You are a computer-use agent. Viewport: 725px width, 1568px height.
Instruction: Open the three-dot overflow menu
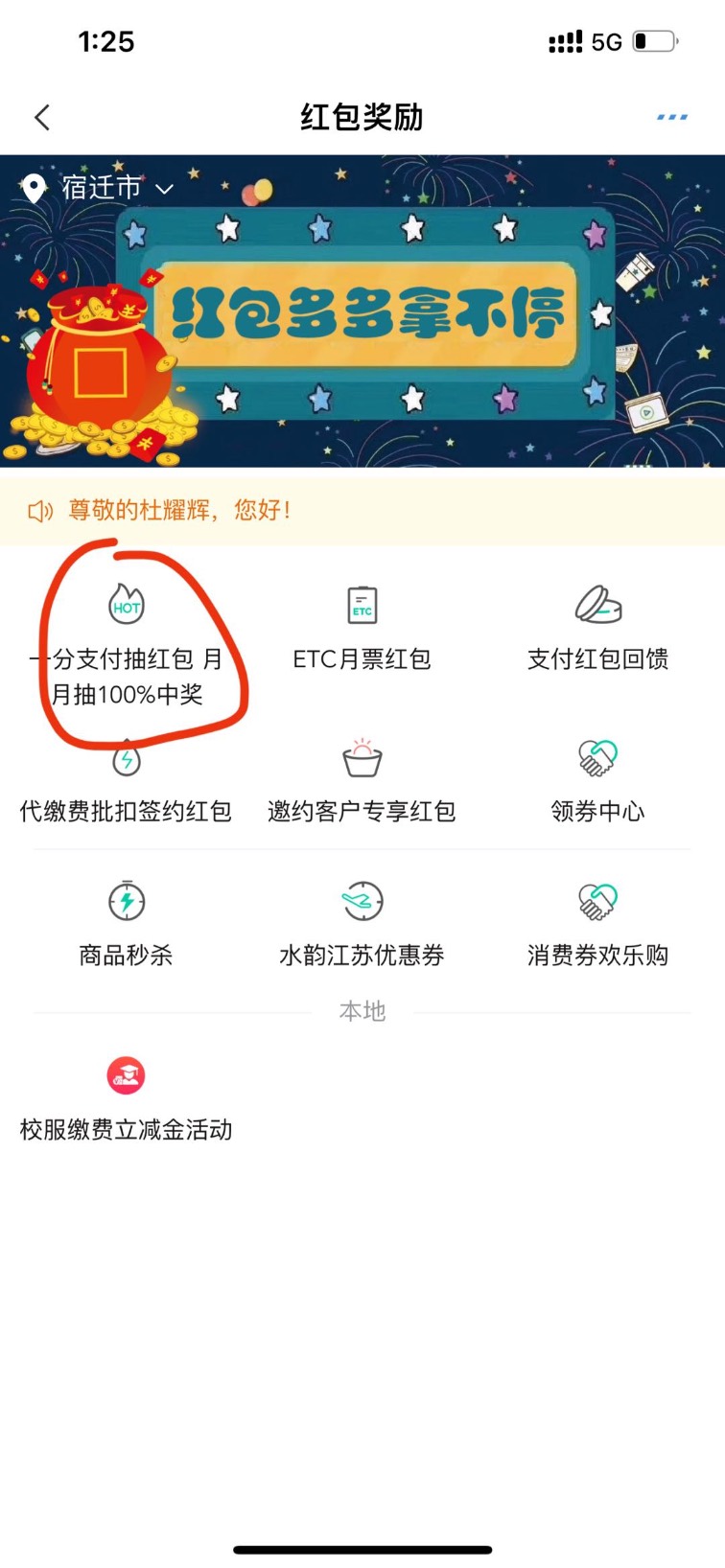click(x=671, y=118)
